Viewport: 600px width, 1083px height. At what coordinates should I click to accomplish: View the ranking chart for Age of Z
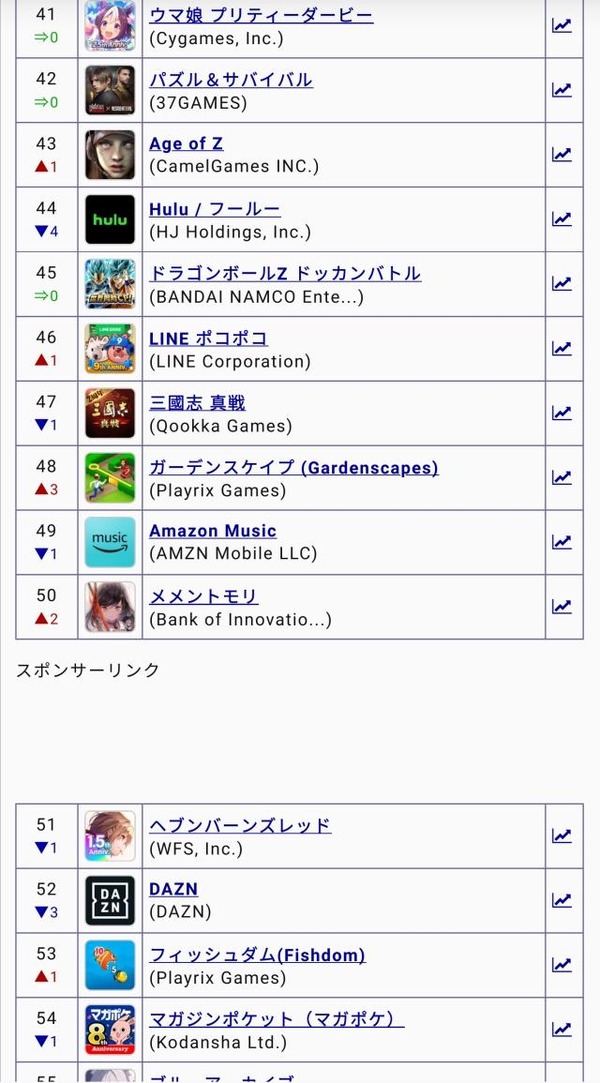561,154
